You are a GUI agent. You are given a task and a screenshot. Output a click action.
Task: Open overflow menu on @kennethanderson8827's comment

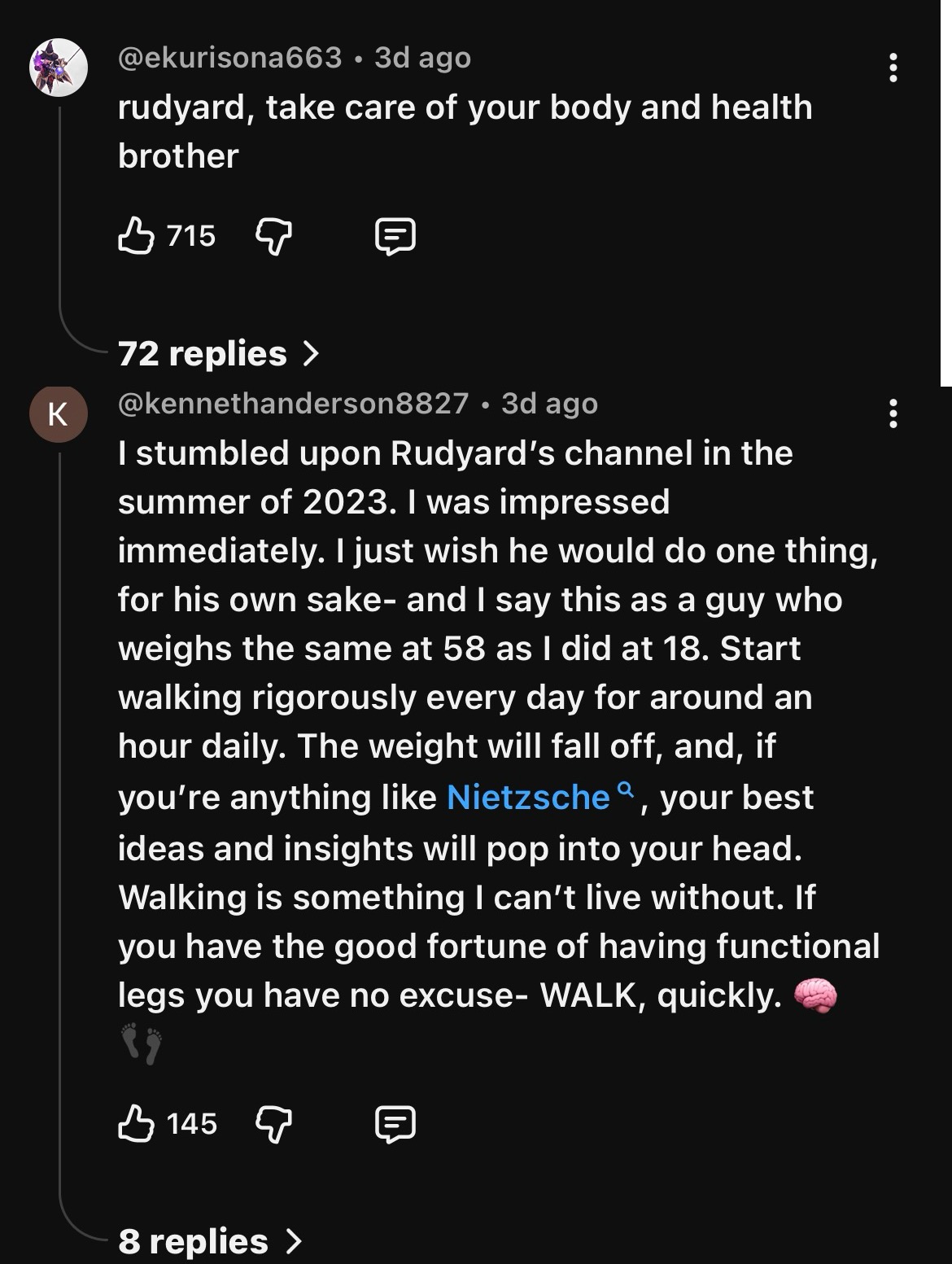coord(893,413)
